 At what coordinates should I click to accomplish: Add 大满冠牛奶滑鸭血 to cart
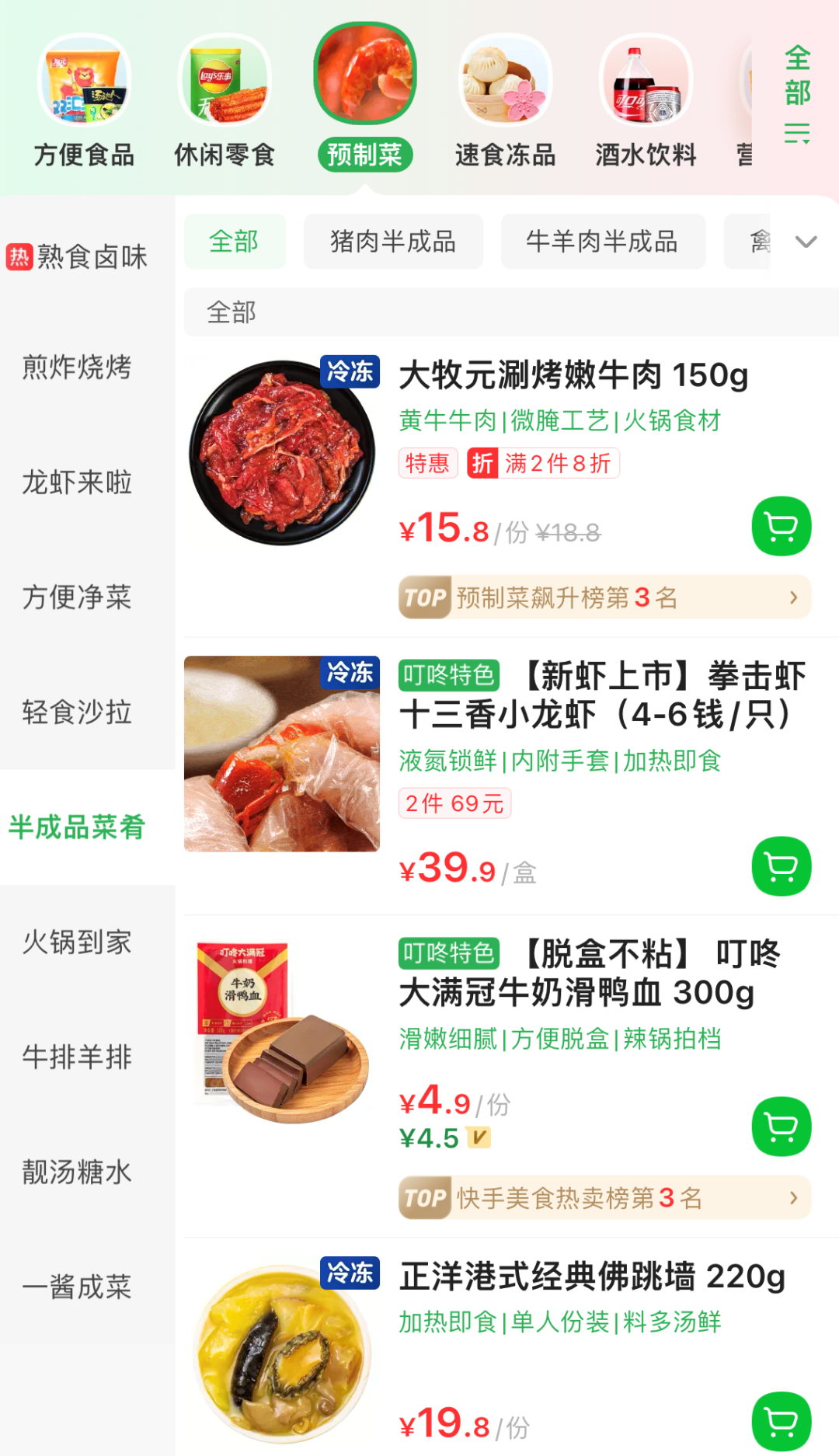(782, 1126)
